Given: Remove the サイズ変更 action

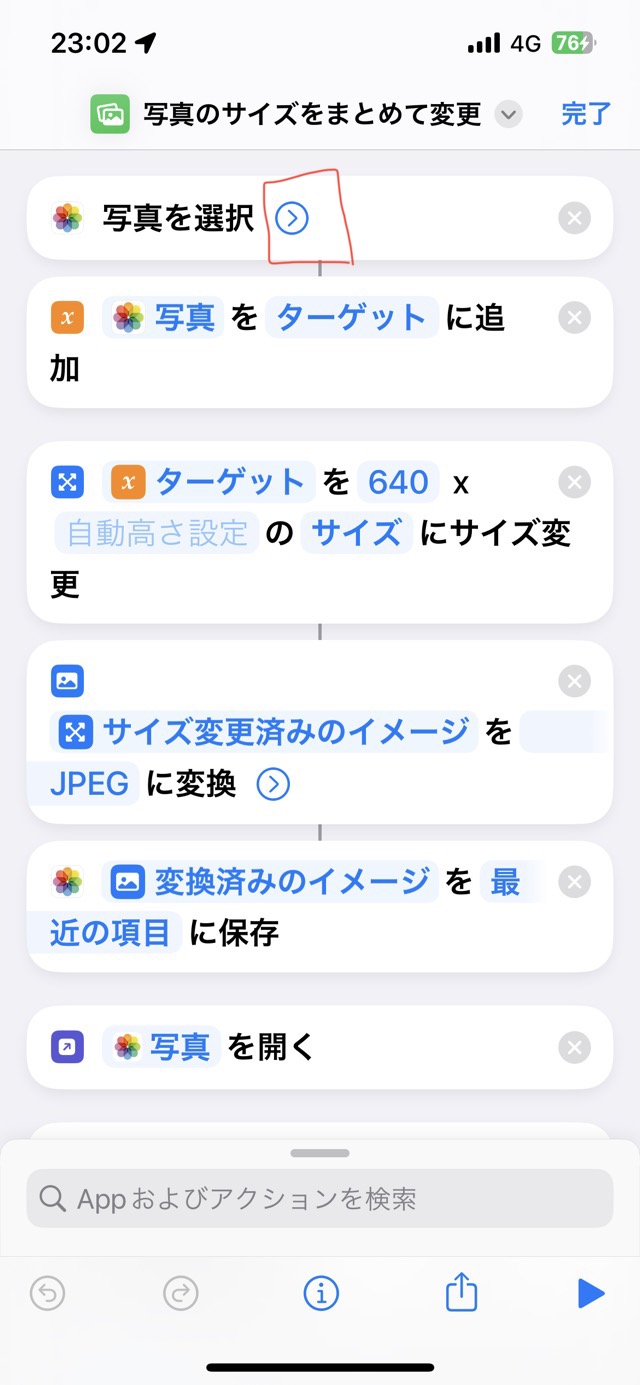Looking at the screenshot, I should tap(574, 483).
